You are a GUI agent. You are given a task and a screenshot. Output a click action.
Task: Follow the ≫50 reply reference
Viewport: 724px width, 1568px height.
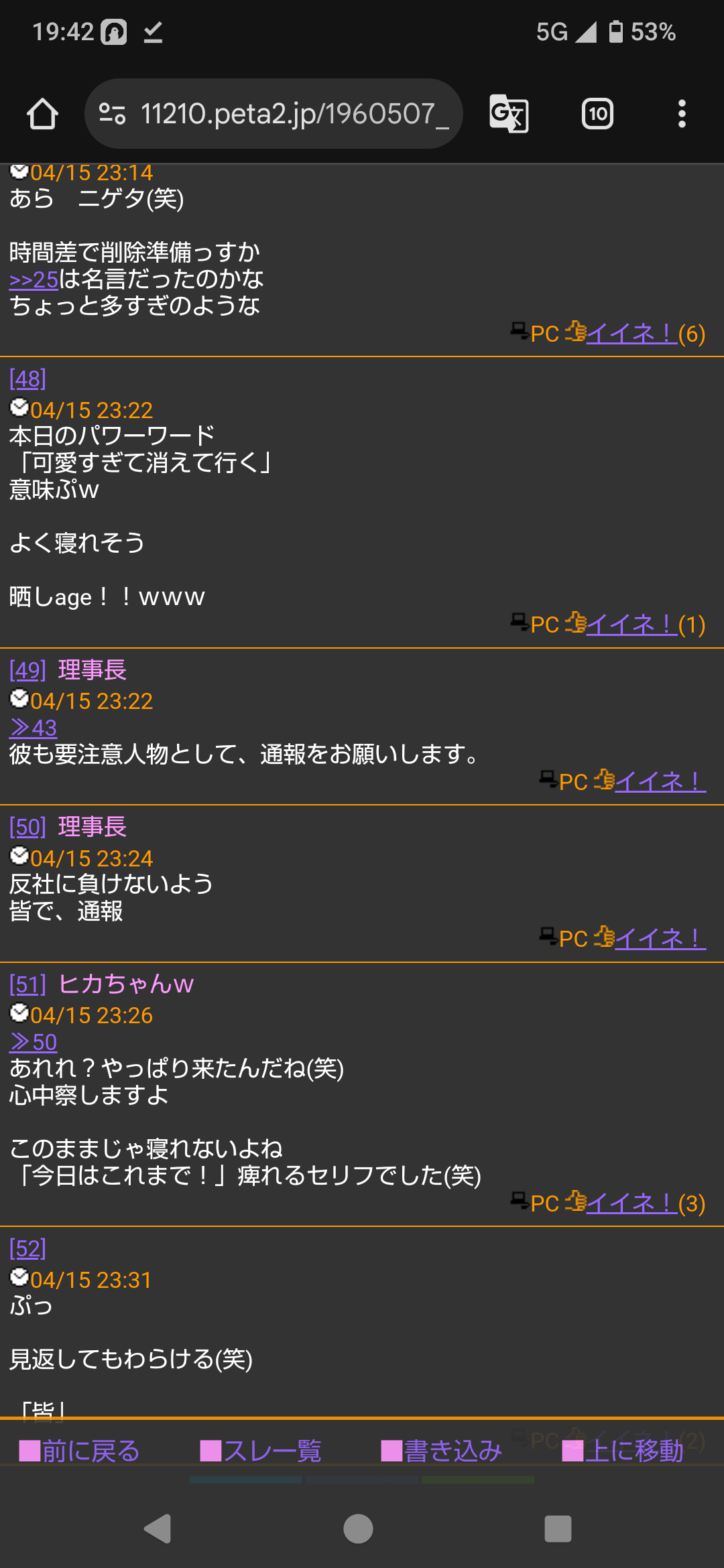(x=34, y=1042)
